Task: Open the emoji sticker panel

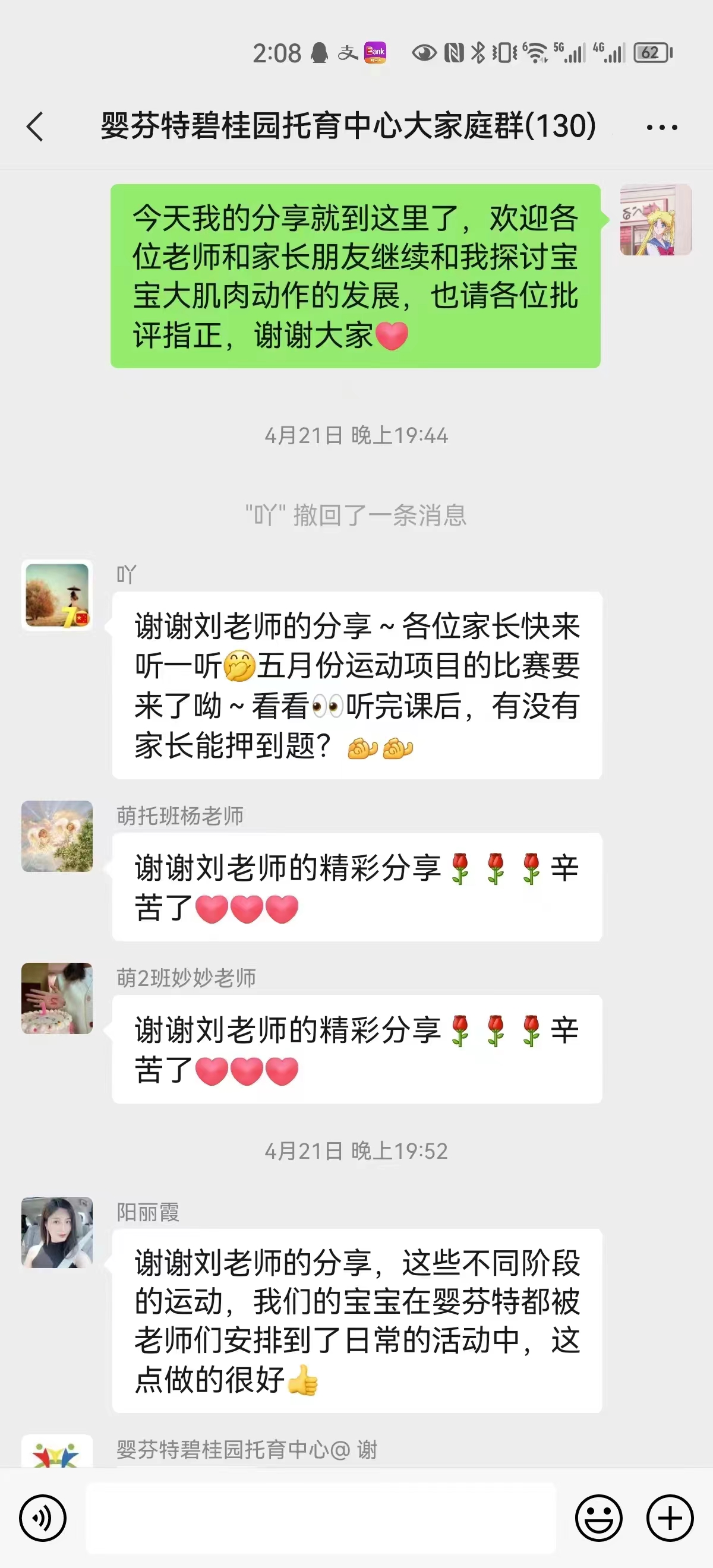Action: (598, 1518)
